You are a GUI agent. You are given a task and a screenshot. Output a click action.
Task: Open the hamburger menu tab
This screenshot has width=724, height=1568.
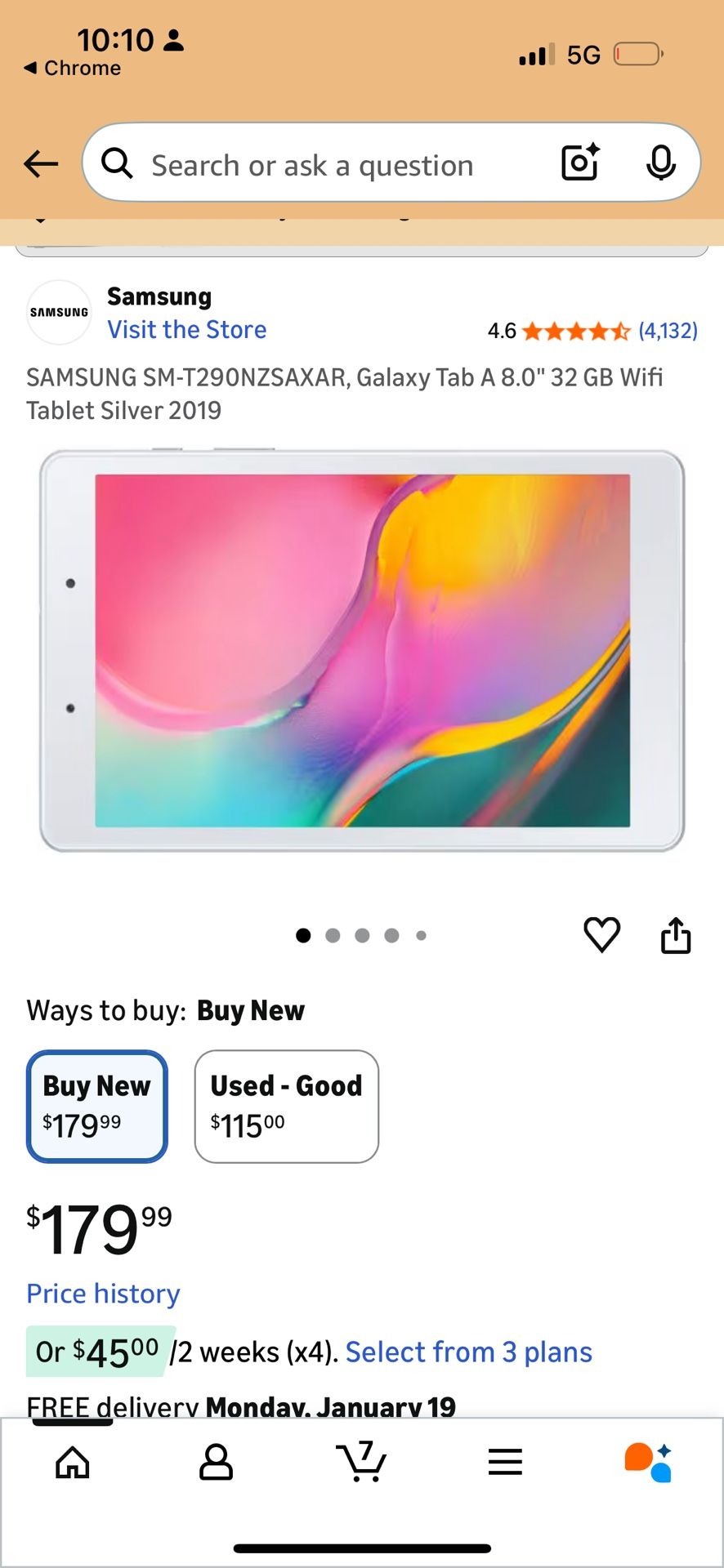[505, 1462]
